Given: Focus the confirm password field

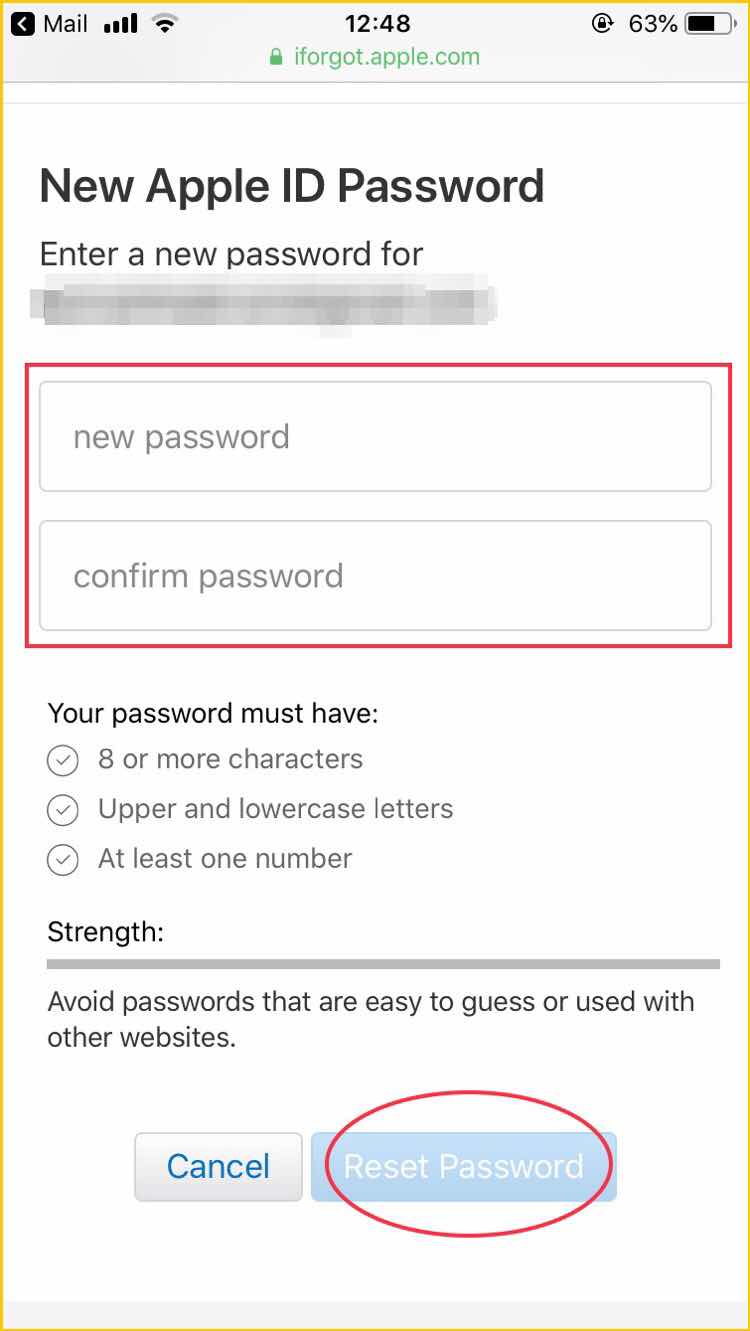Looking at the screenshot, I should point(375,575).
